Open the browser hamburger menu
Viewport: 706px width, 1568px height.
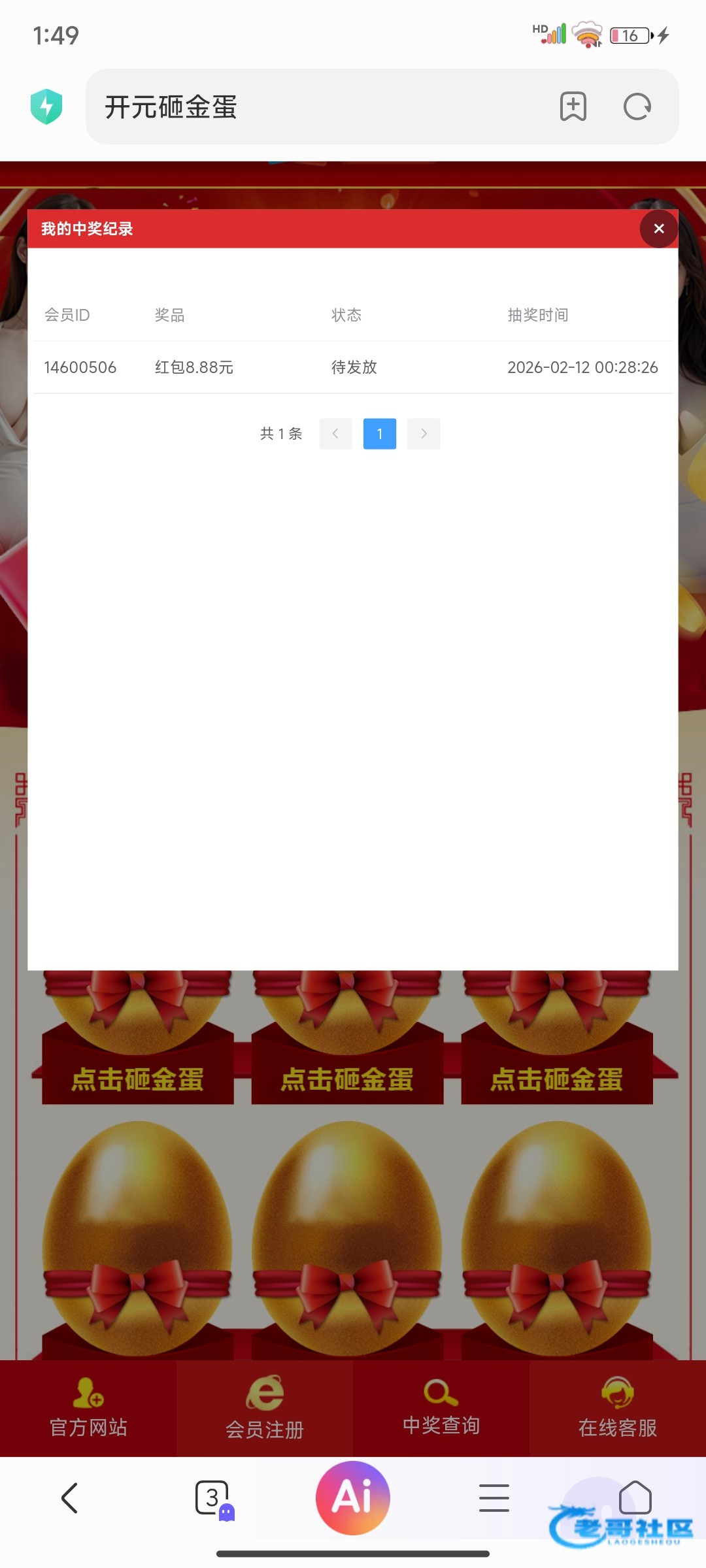[x=494, y=1498]
